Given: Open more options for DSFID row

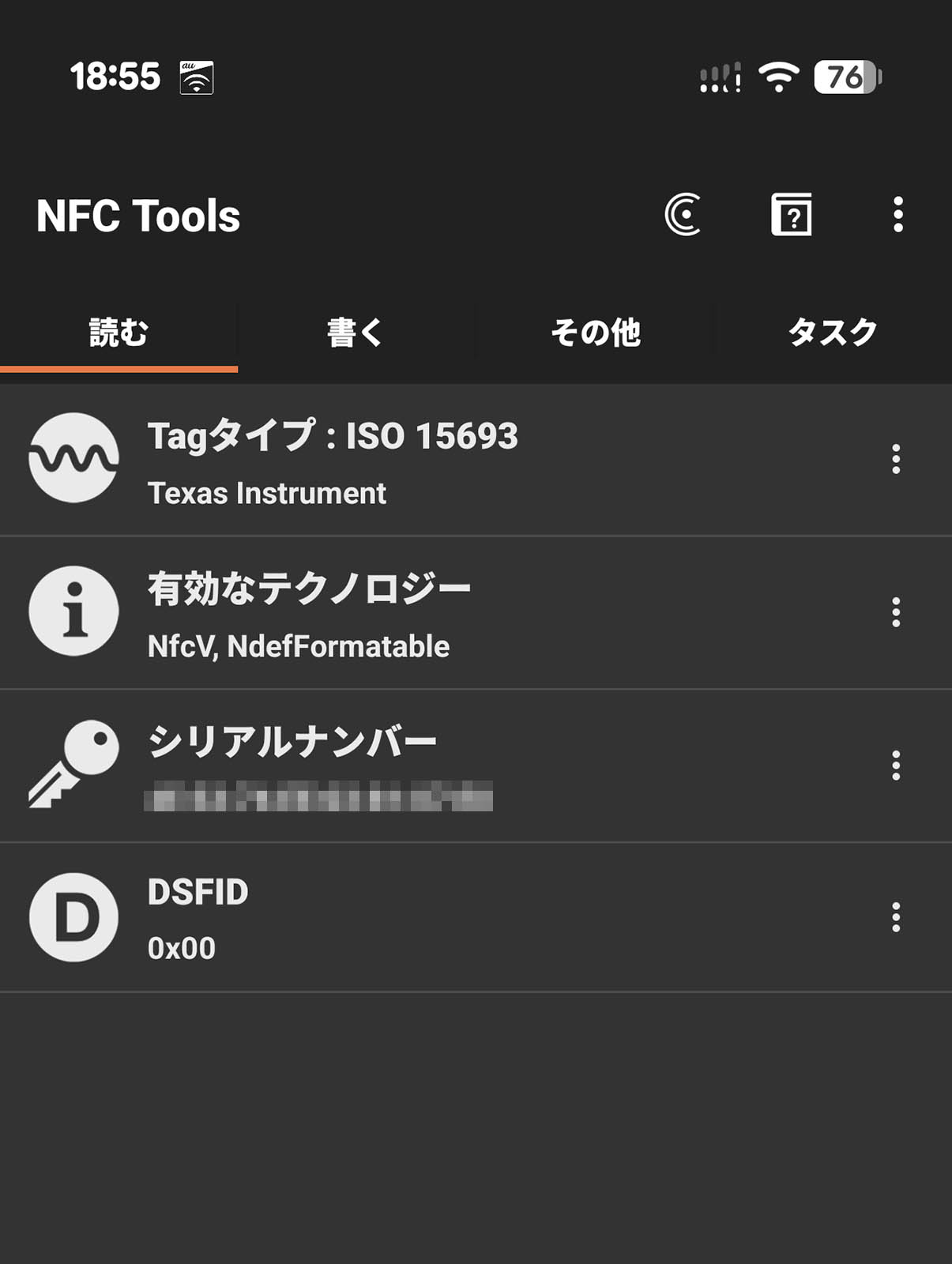Looking at the screenshot, I should pyautogui.click(x=895, y=918).
